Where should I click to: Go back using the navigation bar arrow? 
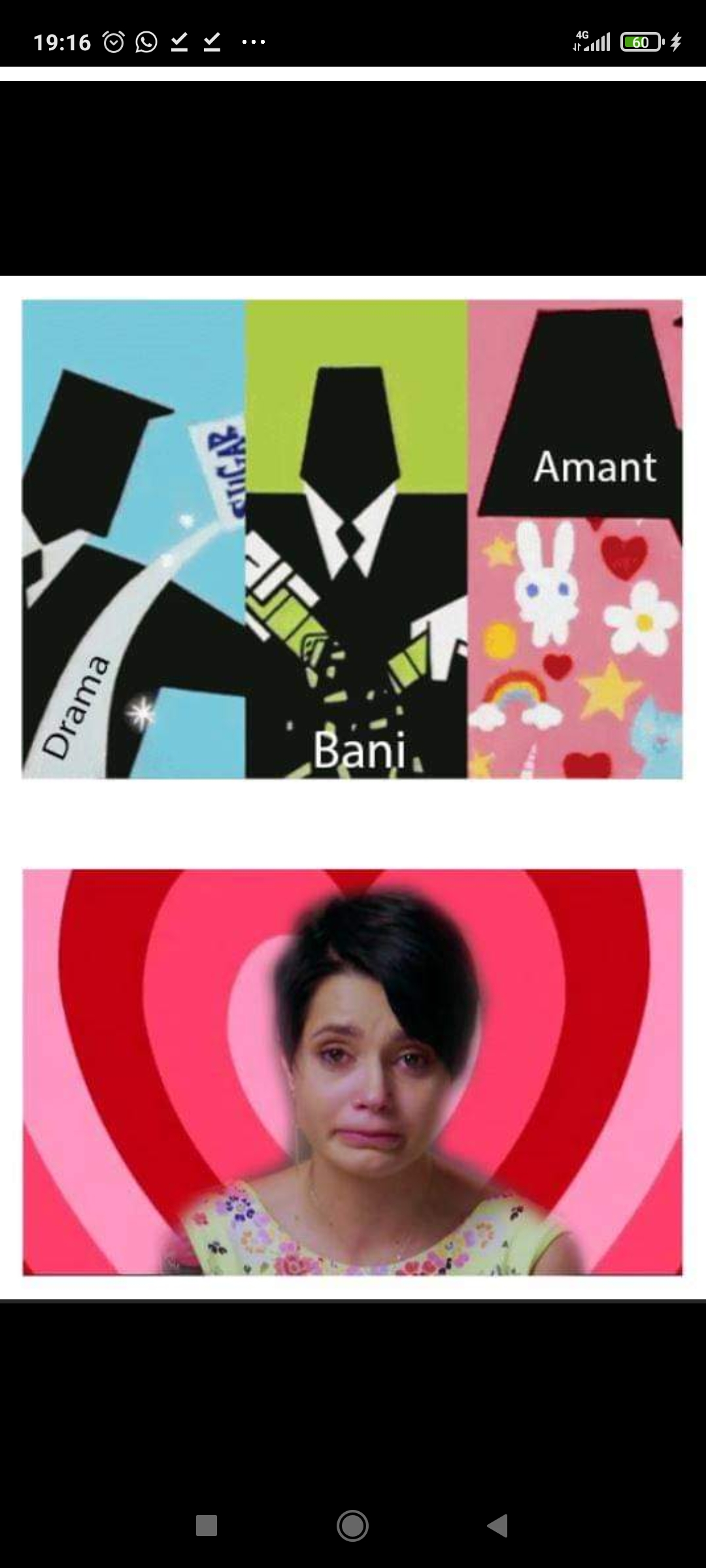pyautogui.click(x=497, y=1526)
